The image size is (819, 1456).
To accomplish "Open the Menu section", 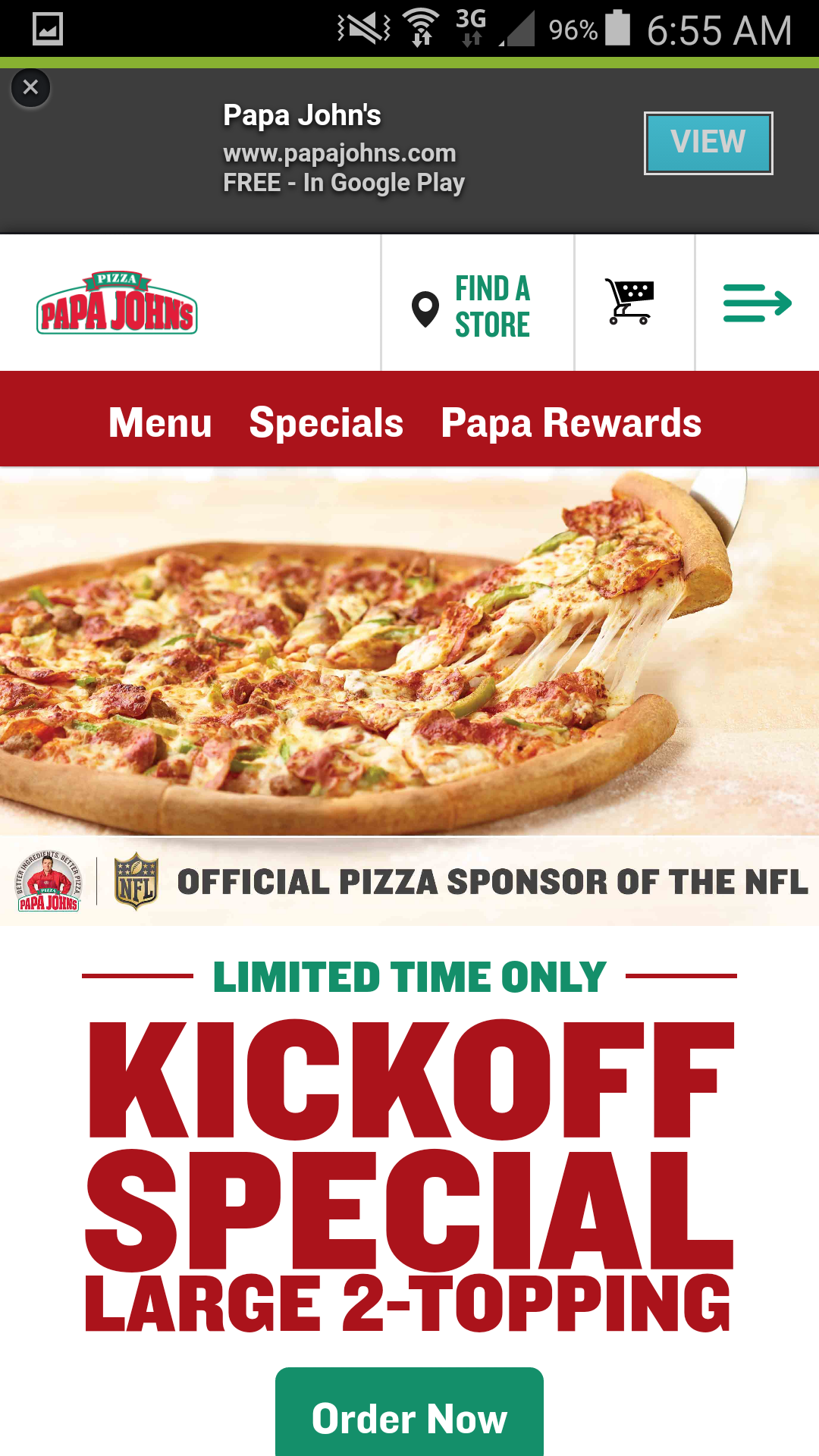I will coord(160,422).
